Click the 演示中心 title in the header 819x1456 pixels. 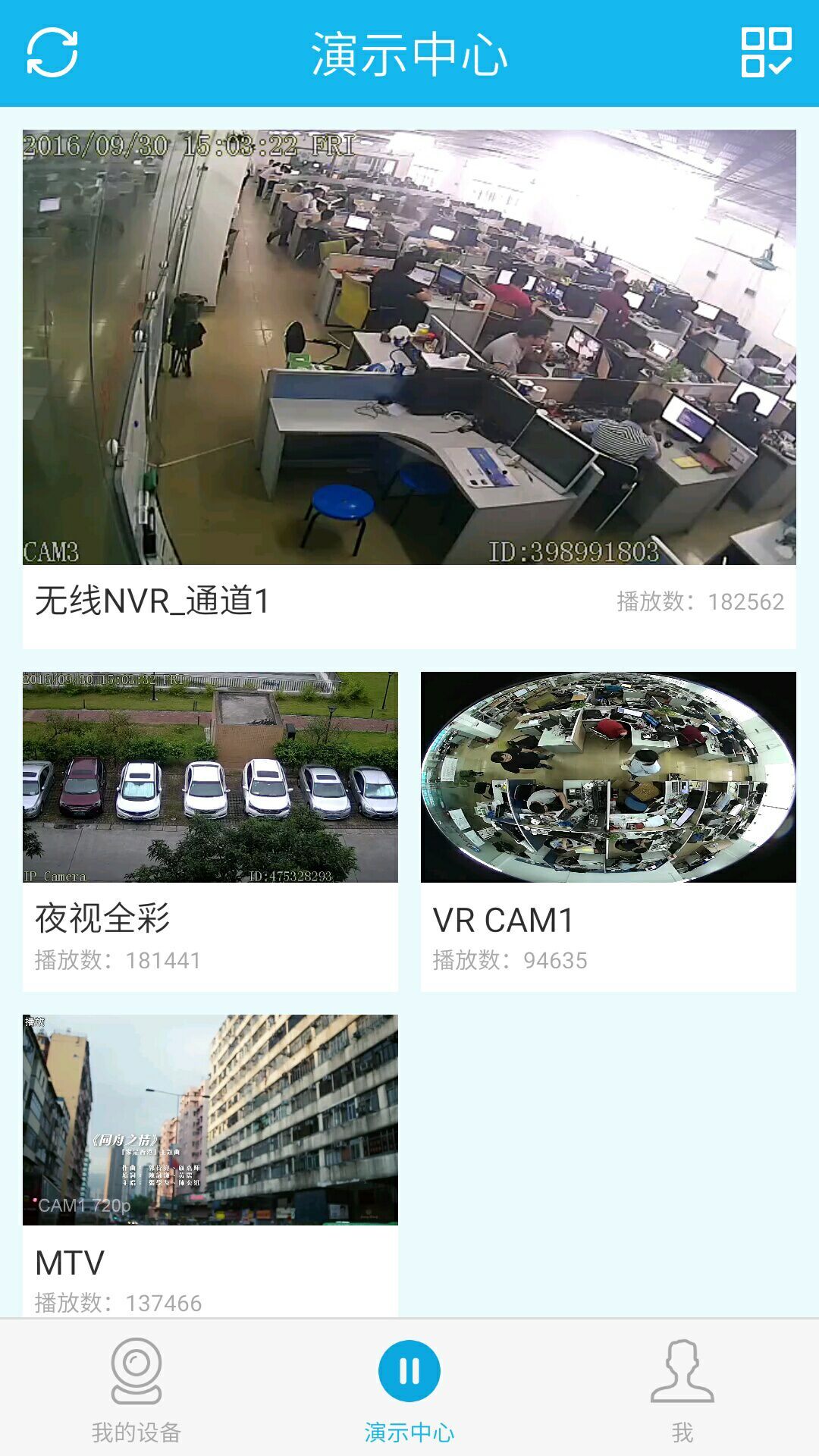click(409, 53)
